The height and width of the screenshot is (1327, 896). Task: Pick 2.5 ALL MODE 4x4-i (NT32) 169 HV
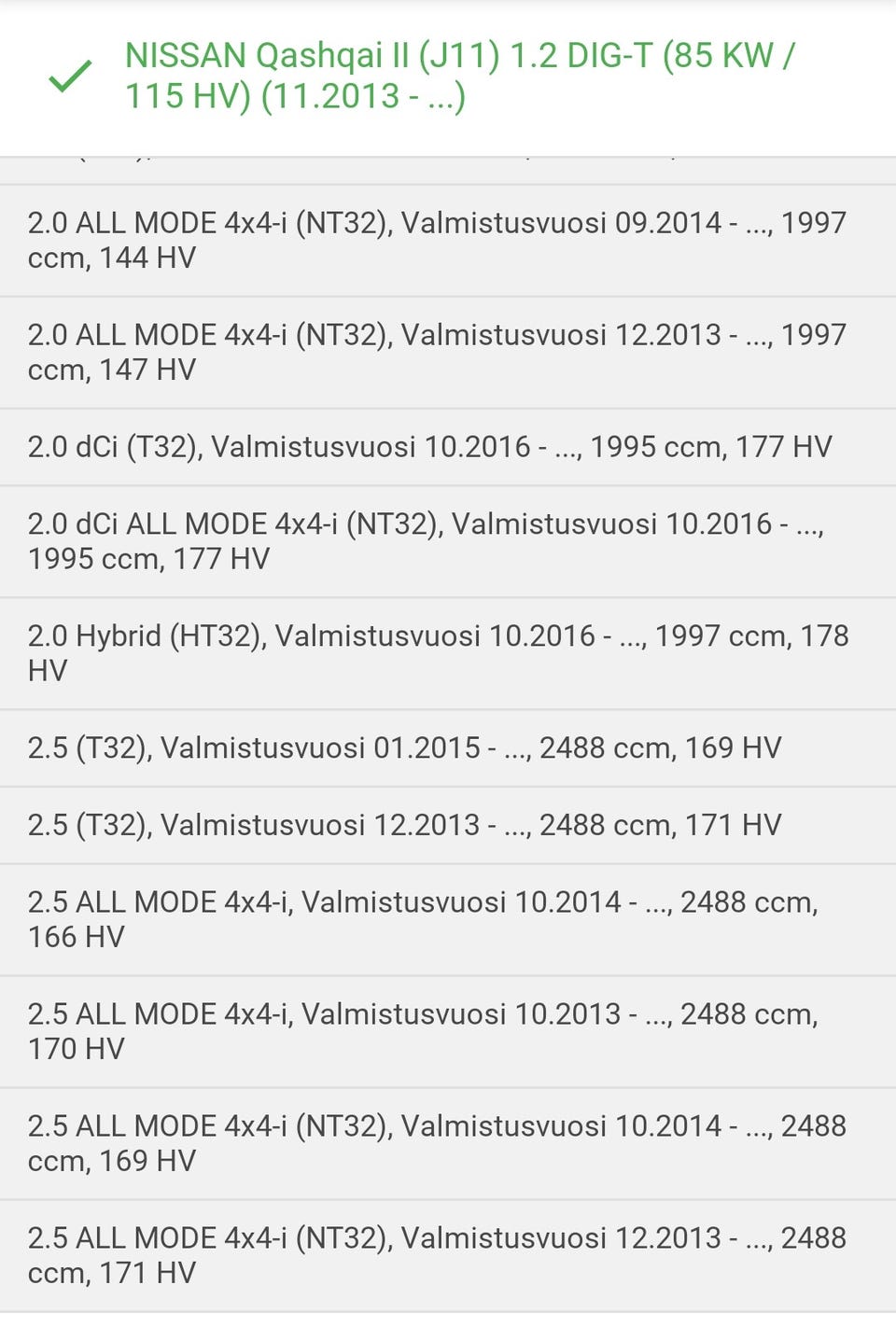tap(437, 1144)
